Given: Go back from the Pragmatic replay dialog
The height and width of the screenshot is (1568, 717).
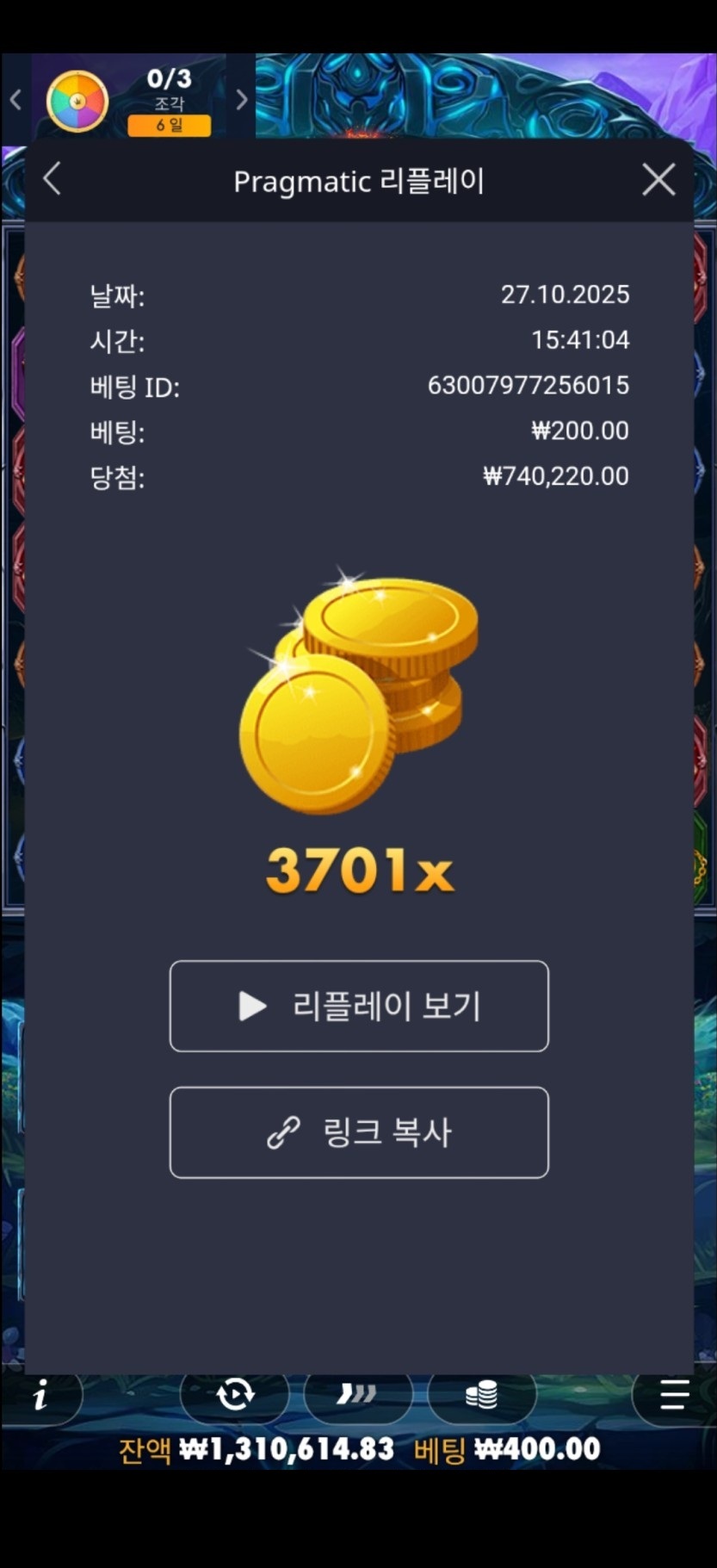Looking at the screenshot, I should coord(53,180).
